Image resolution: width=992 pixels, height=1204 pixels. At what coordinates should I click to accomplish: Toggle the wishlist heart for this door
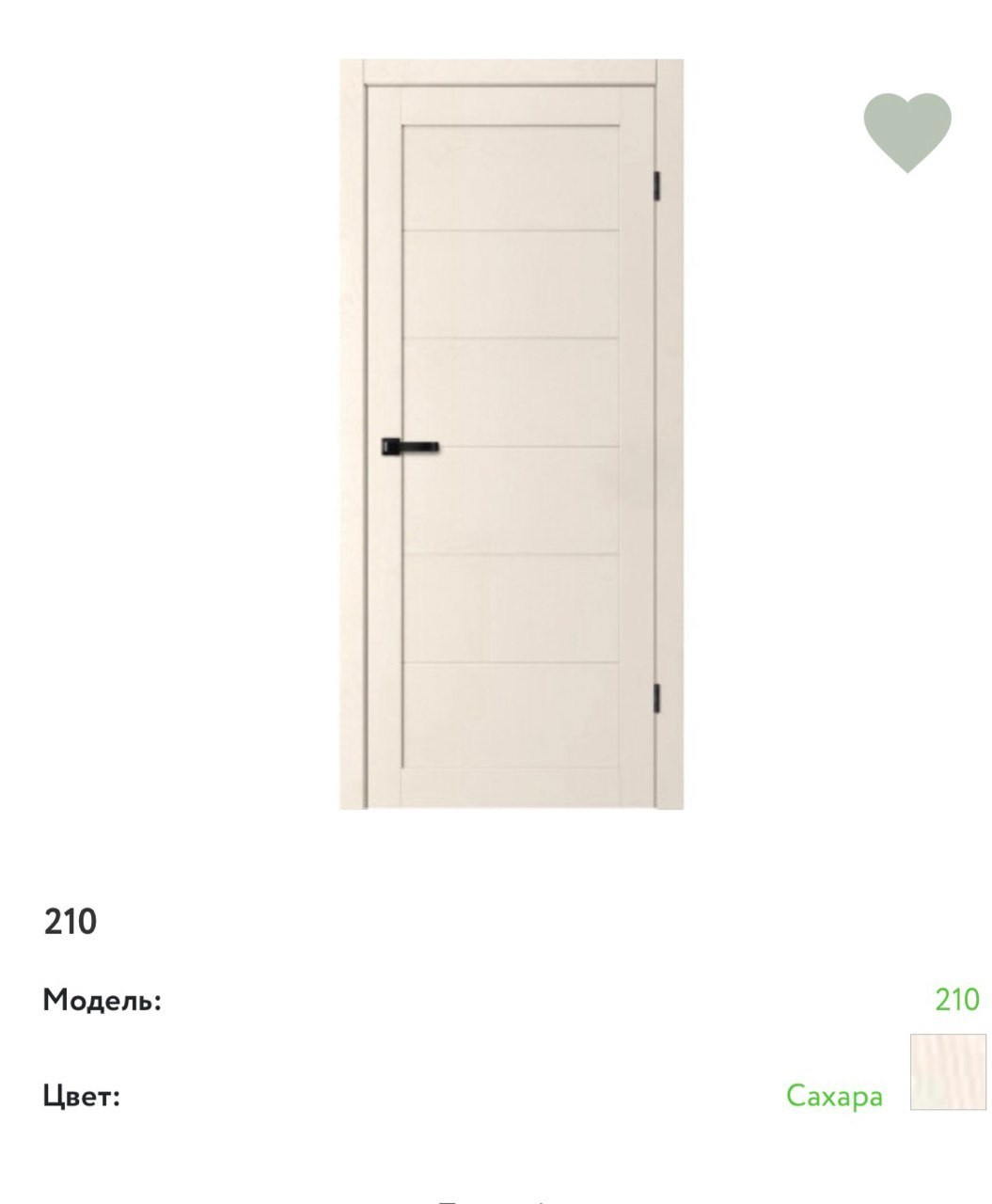click(905, 132)
